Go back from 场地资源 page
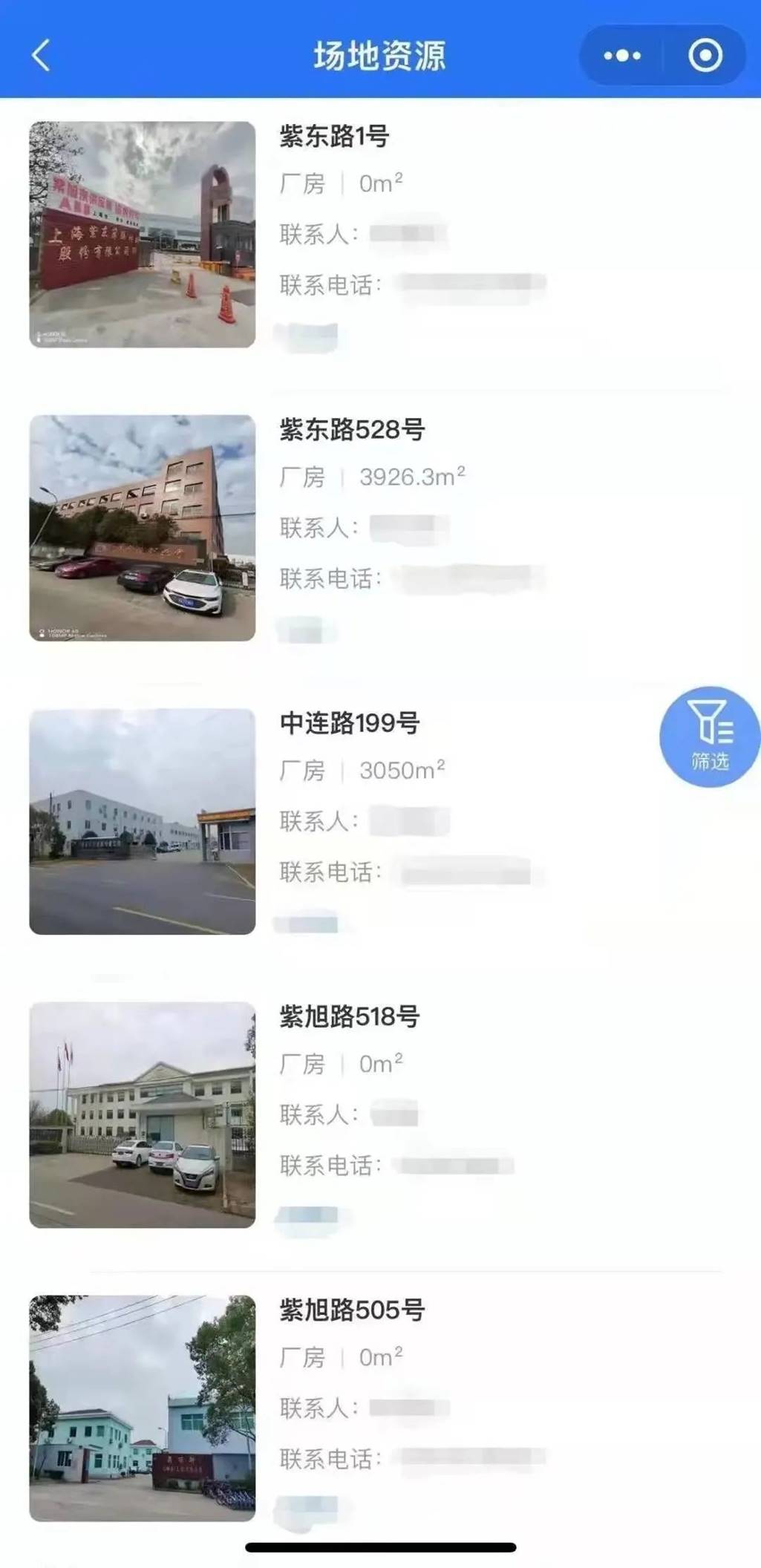Screen dimensions: 761x1568 [42, 56]
